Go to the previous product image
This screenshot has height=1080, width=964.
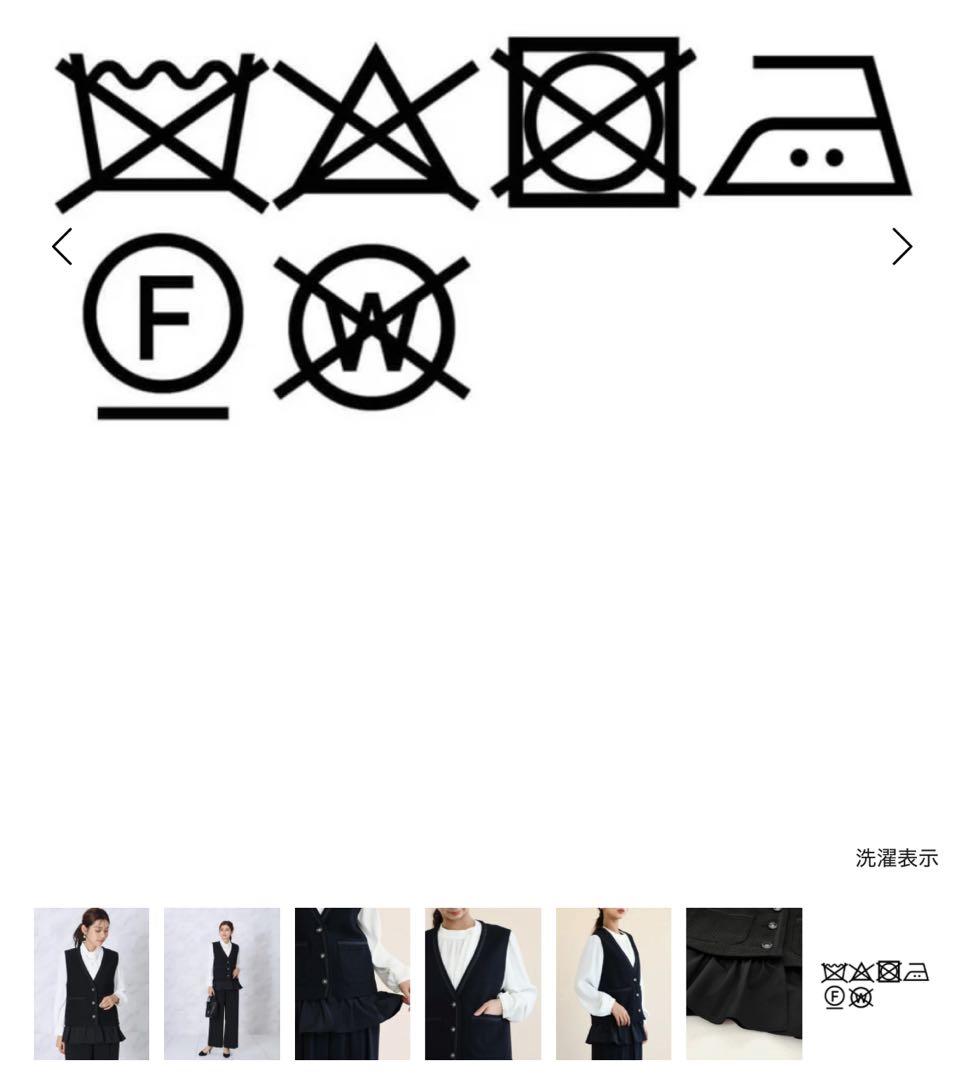tap(62, 247)
